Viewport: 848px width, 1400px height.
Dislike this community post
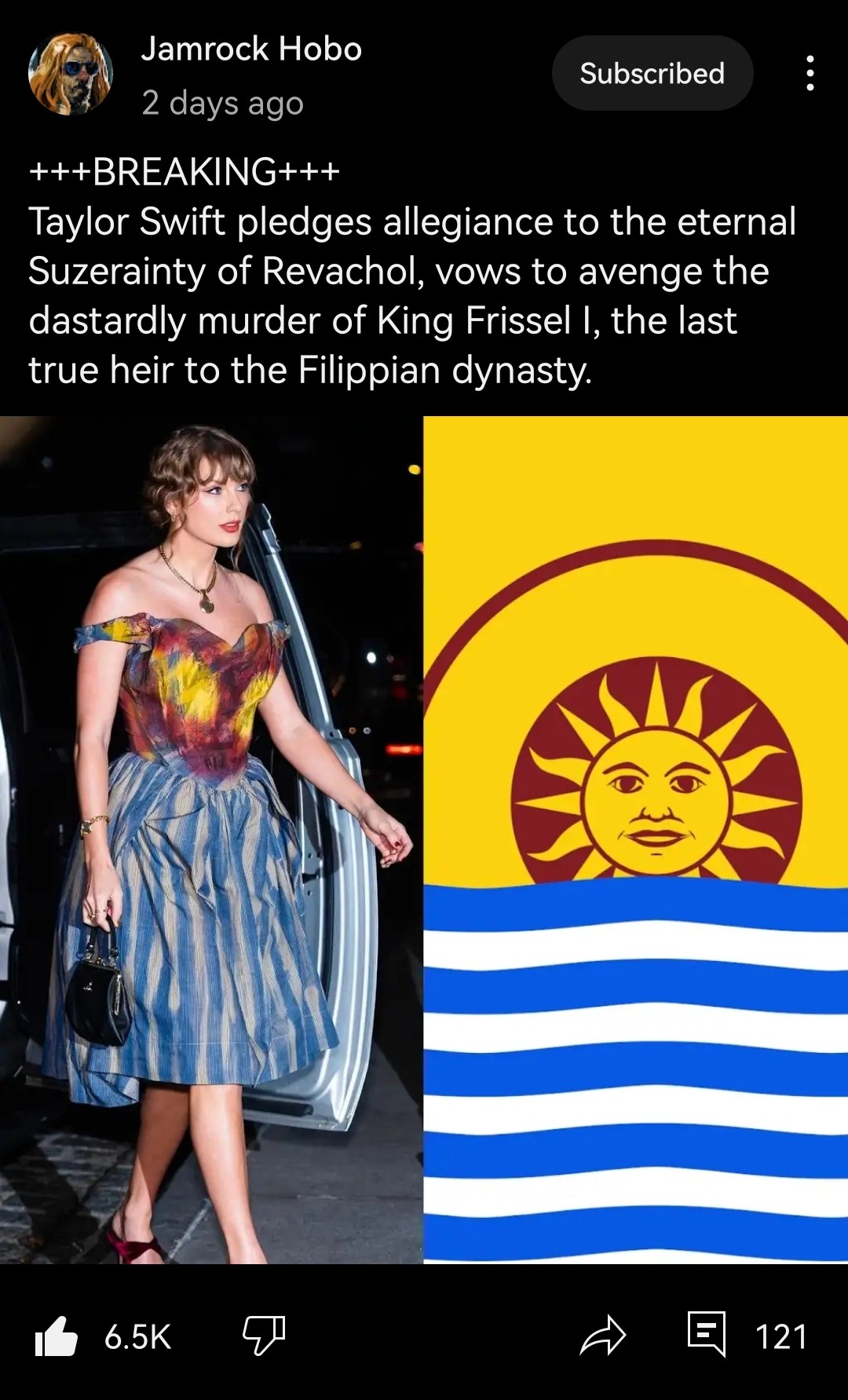click(264, 1336)
